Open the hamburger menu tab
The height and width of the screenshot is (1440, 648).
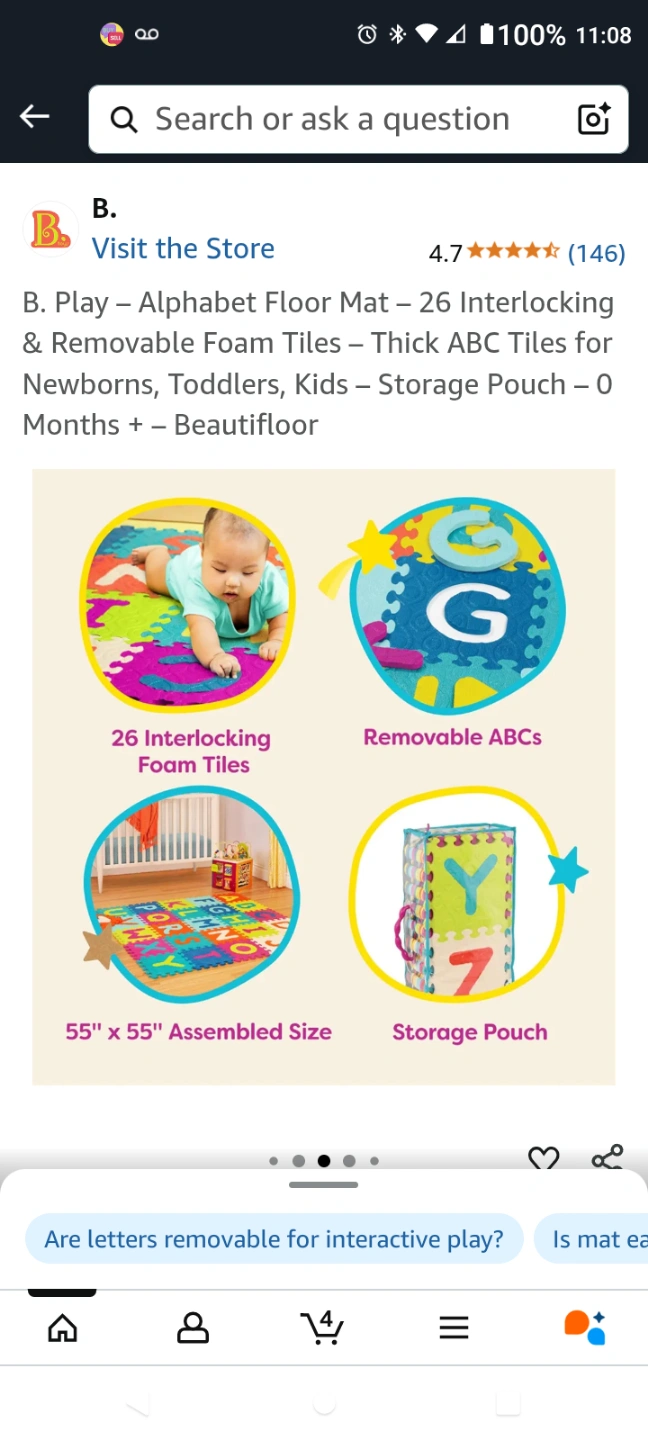click(x=454, y=1328)
